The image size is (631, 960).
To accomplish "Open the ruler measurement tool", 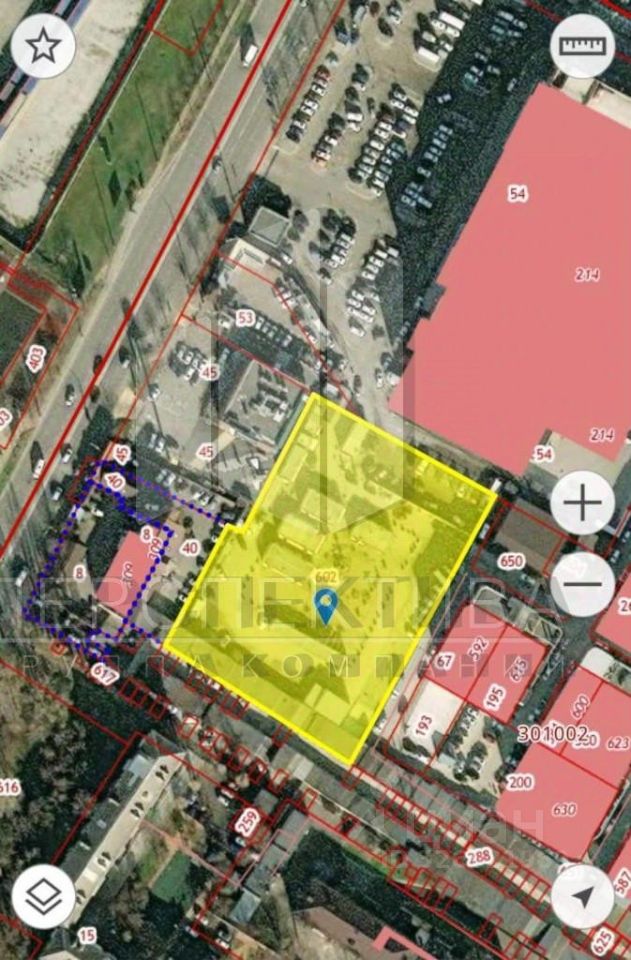I will [x=584, y=47].
